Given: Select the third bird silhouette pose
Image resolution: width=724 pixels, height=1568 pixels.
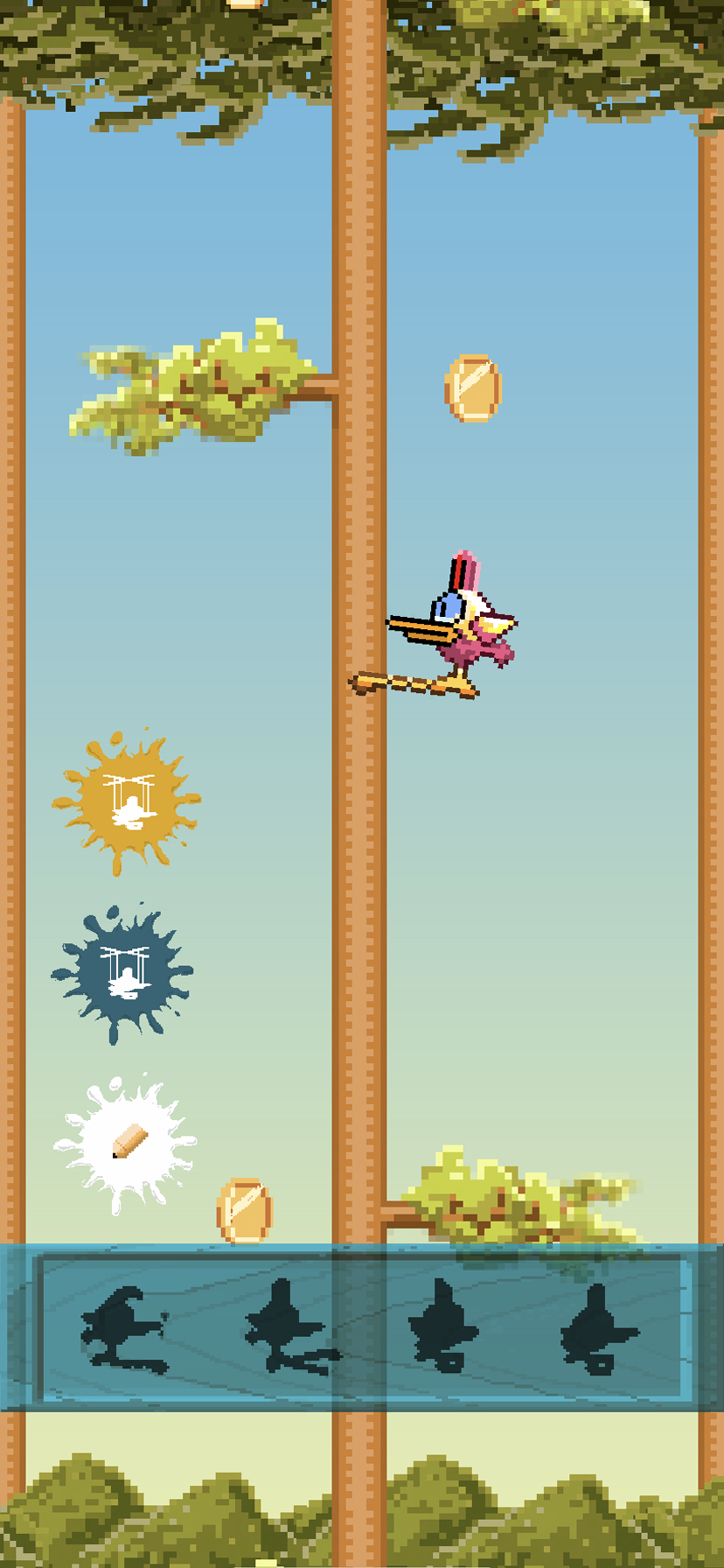Looking at the screenshot, I should (x=443, y=1326).
